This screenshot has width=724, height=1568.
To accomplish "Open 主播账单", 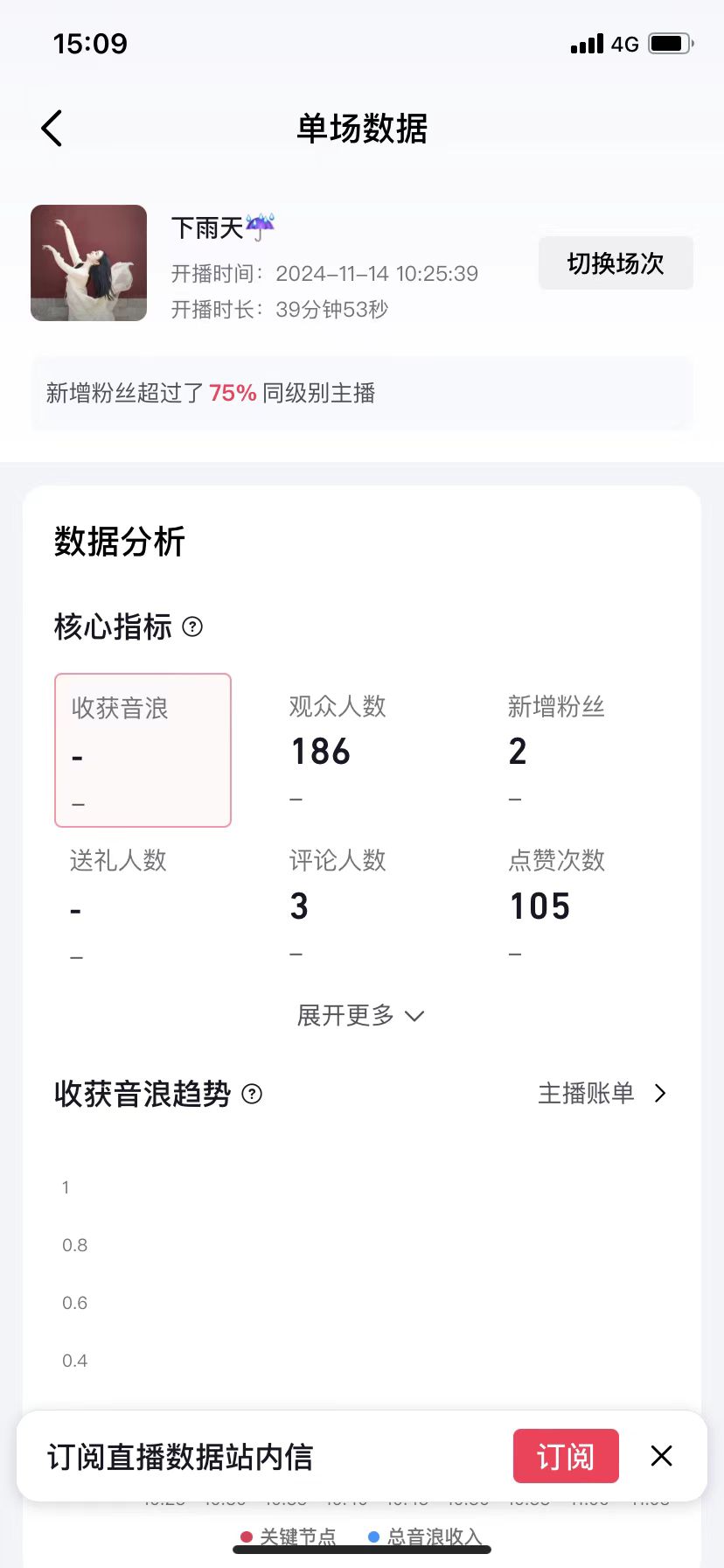I will [602, 1093].
